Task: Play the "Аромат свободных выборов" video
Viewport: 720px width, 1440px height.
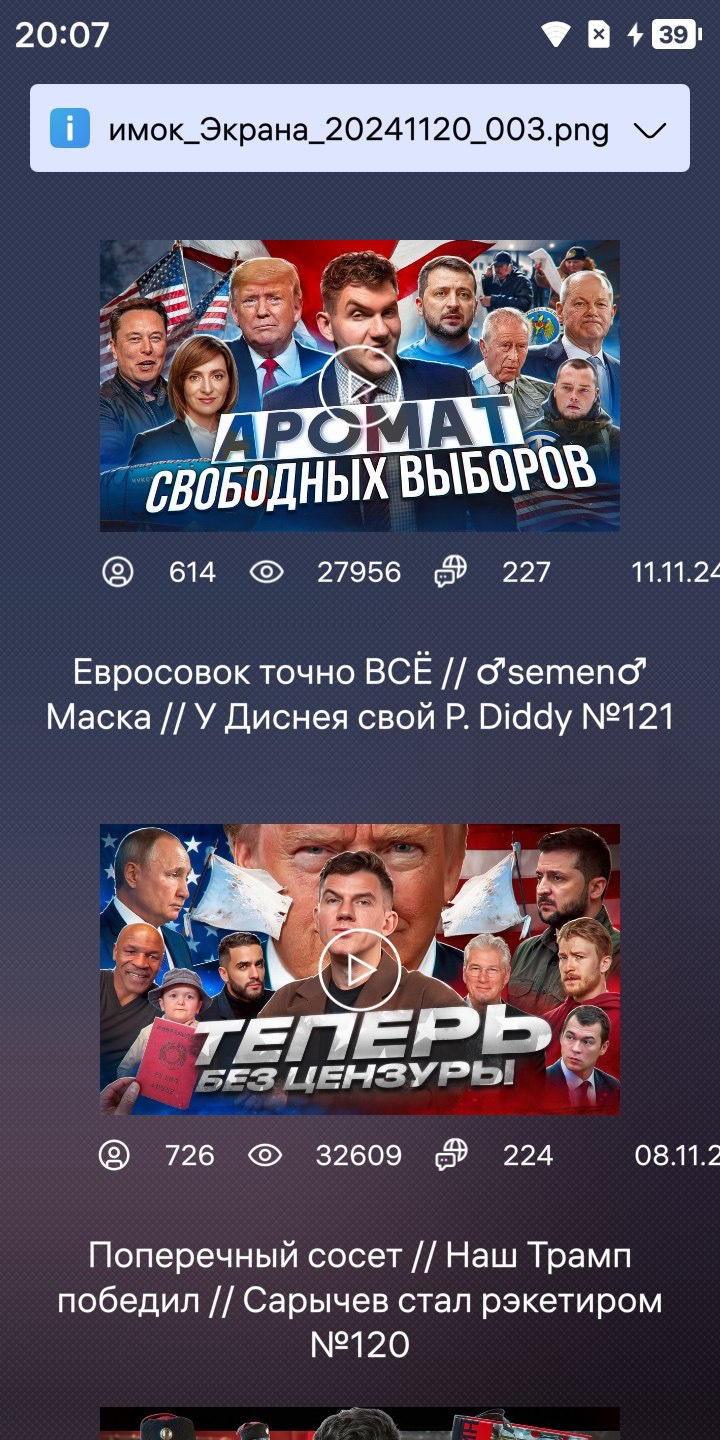Action: pos(360,385)
